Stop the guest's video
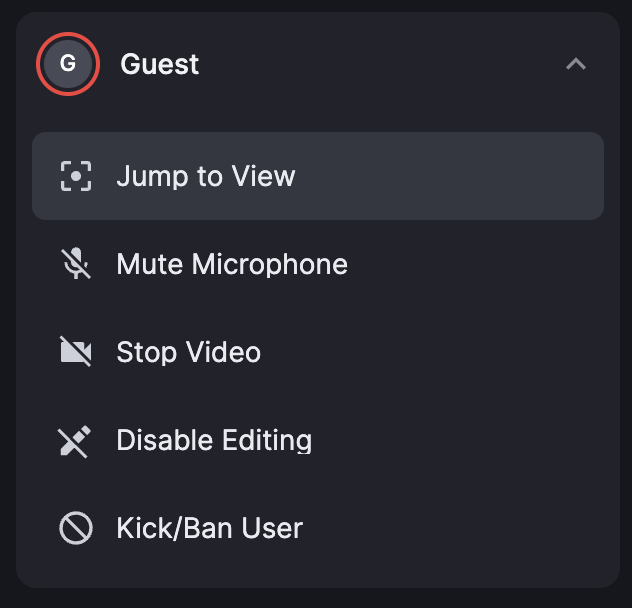The width and height of the screenshot is (632, 608). click(188, 352)
